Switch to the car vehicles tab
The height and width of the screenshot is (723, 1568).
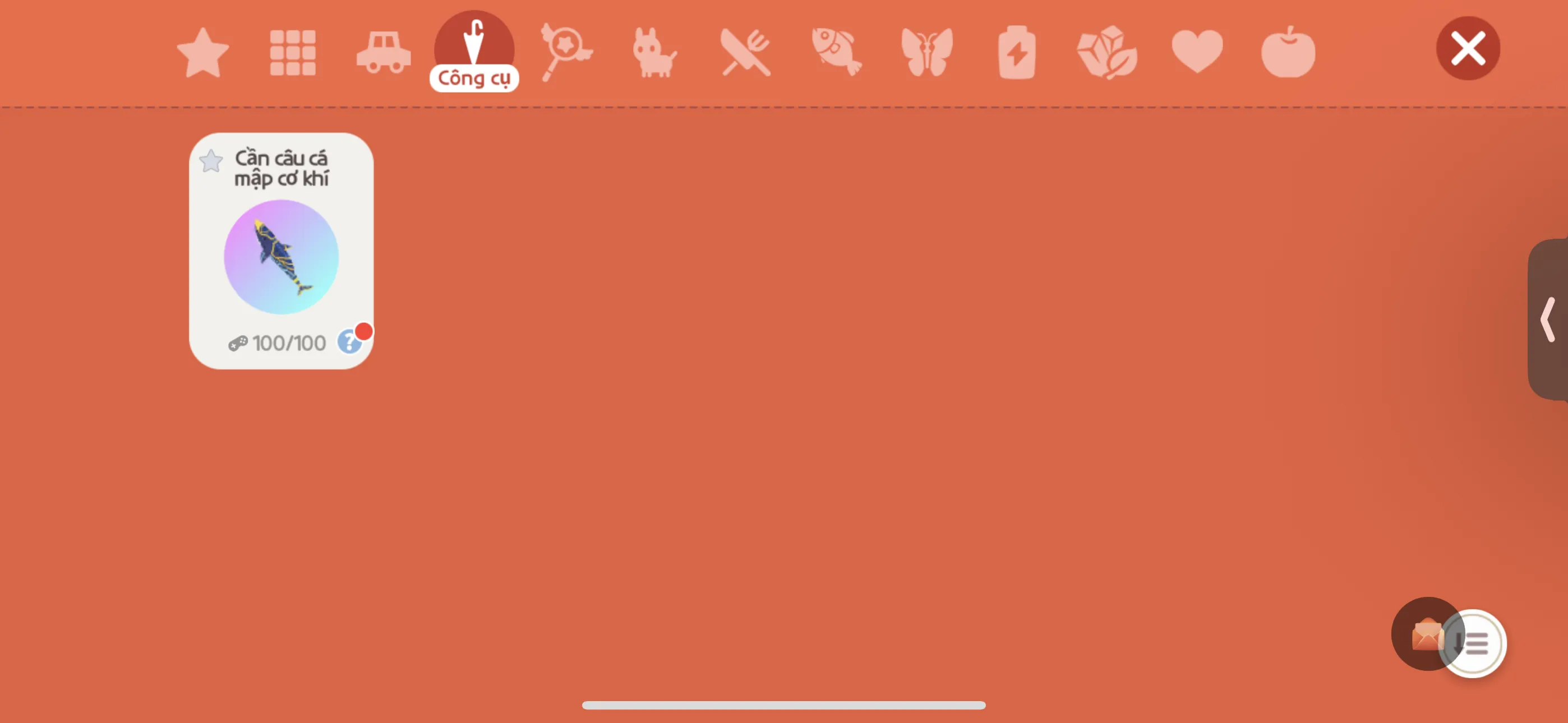(384, 52)
